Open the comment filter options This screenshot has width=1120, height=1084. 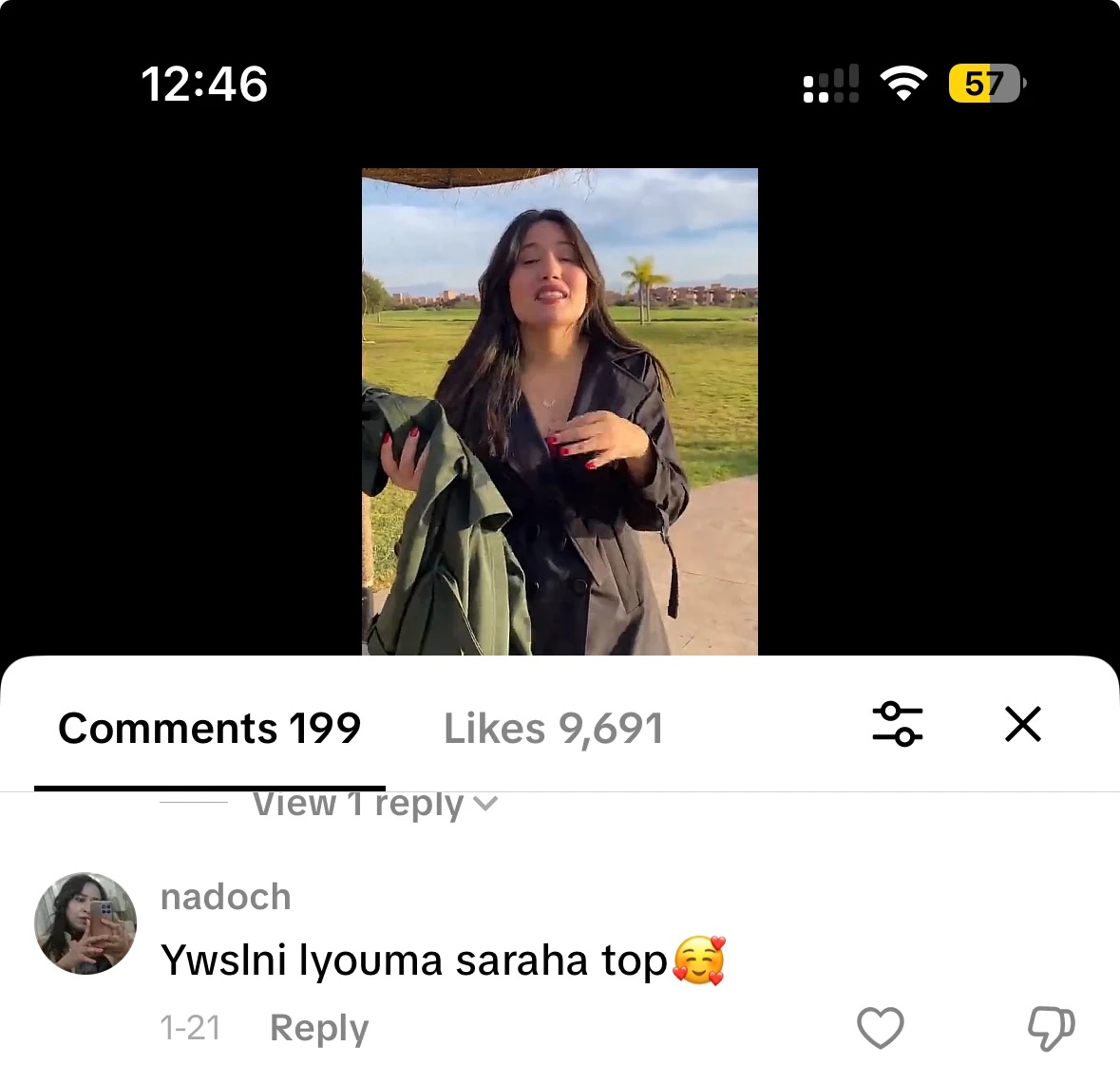[898, 725]
